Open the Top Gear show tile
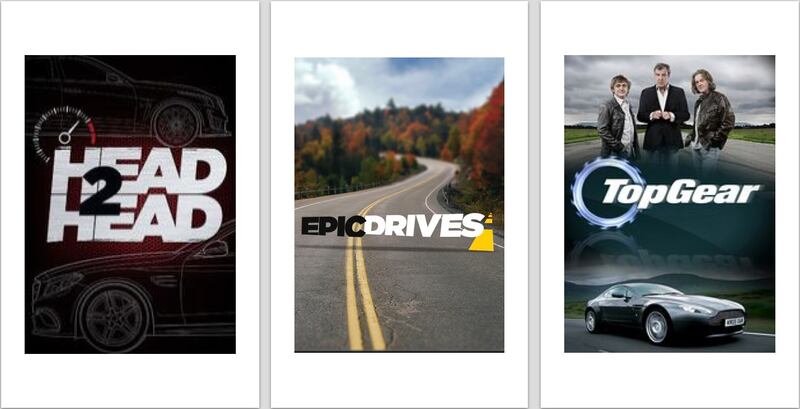Screen dimensions: 800x409 click(669, 204)
